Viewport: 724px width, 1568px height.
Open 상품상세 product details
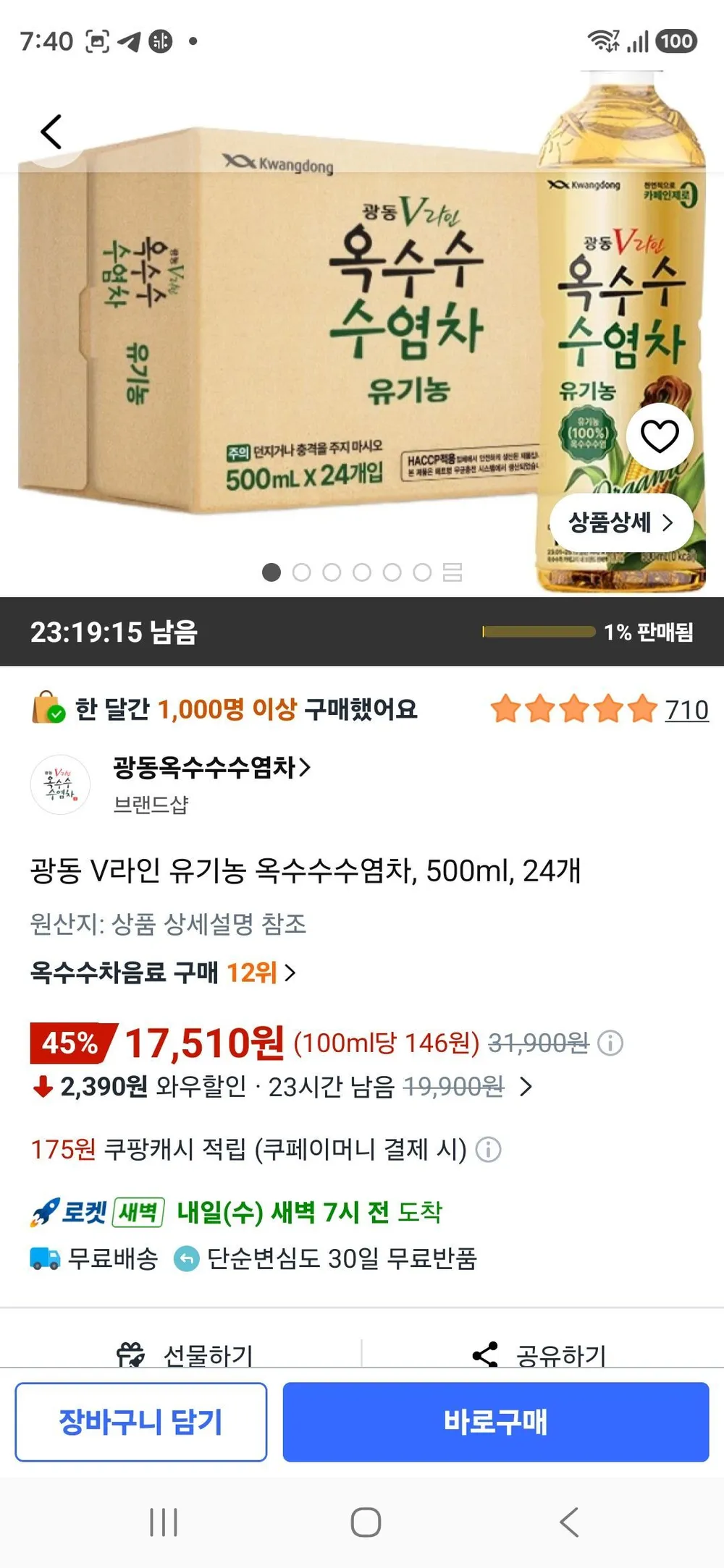click(621, 522)
